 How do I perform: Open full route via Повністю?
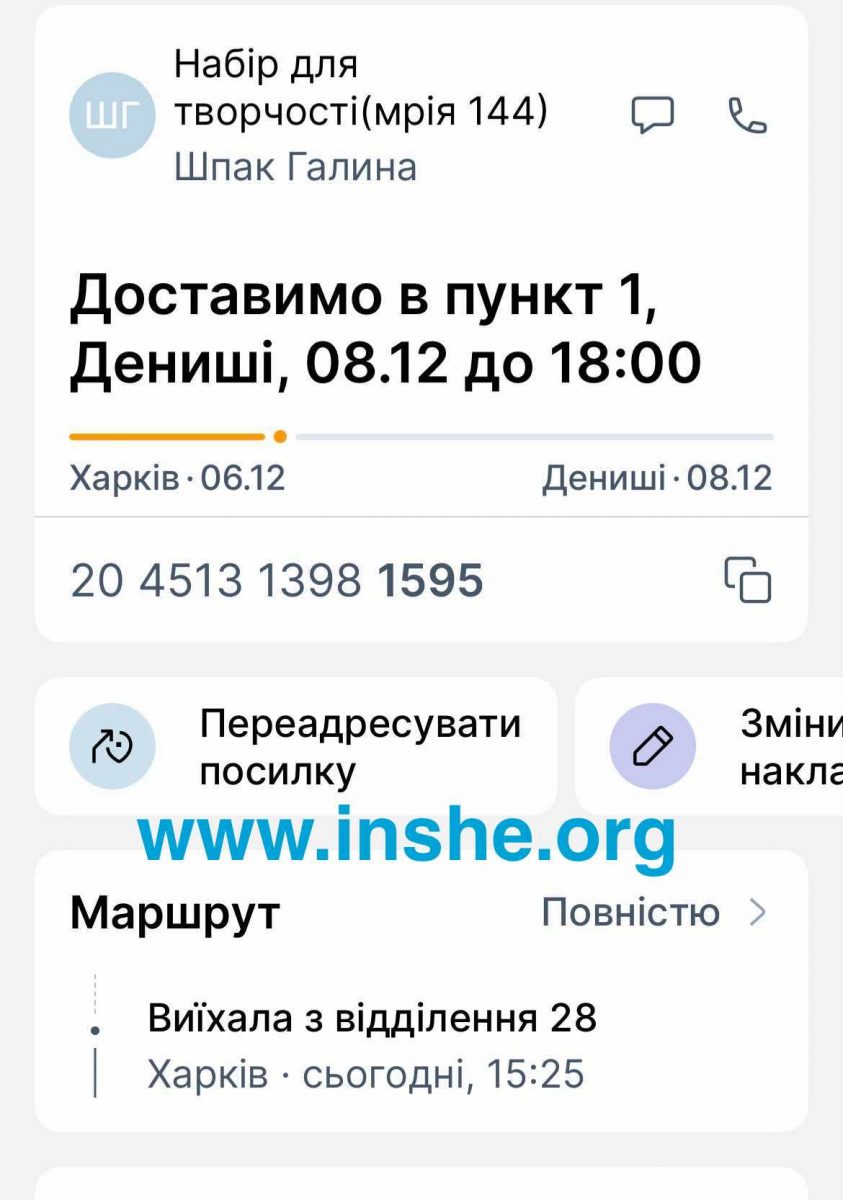click(654, 912)
